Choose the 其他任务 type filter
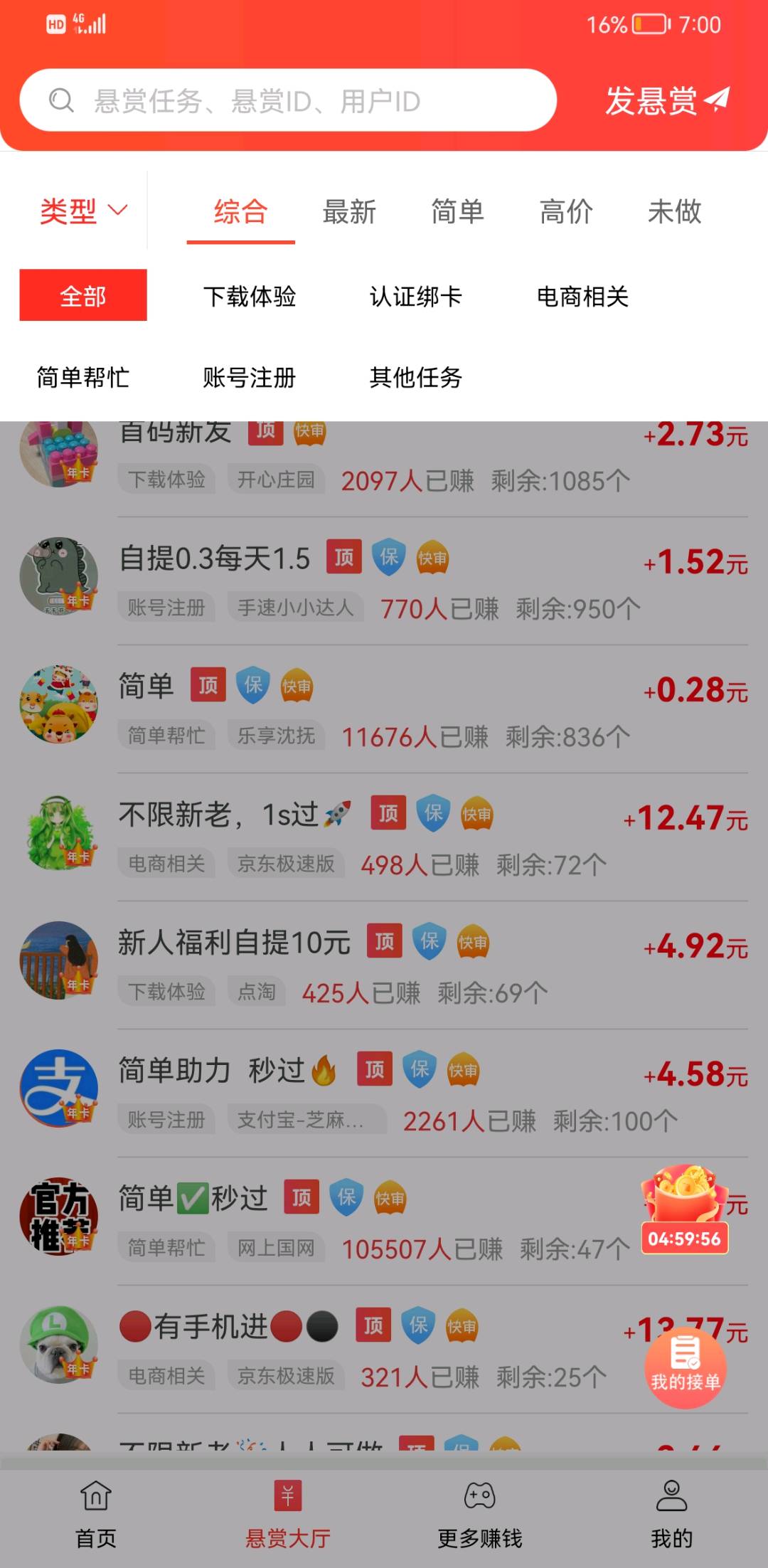This screenshot has width=768, height=1568. (416, 377)
